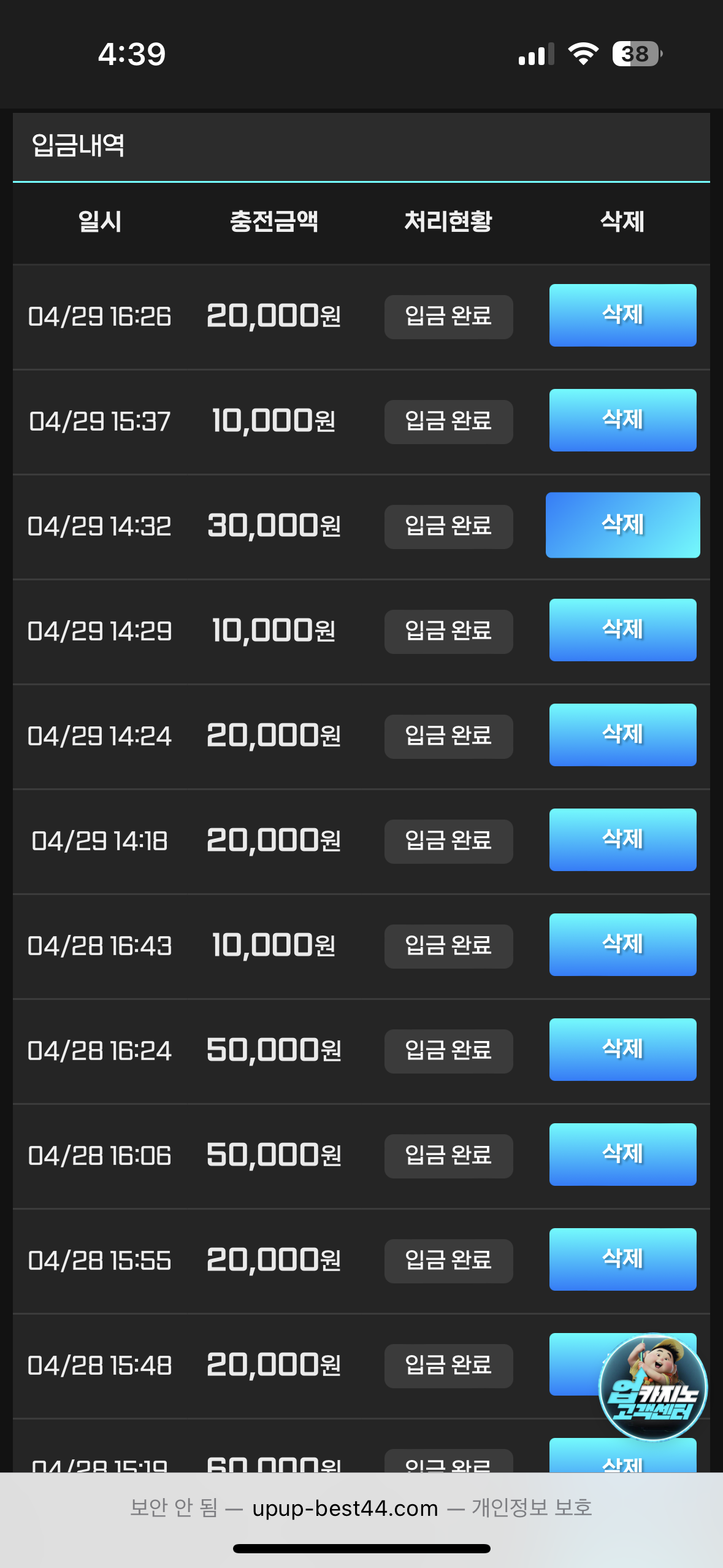Image resolution: width=723 pixels, height=1568 pixels.
Task: Remove the 04/29 15:37 deposit entry
Action: click(622, 420)
